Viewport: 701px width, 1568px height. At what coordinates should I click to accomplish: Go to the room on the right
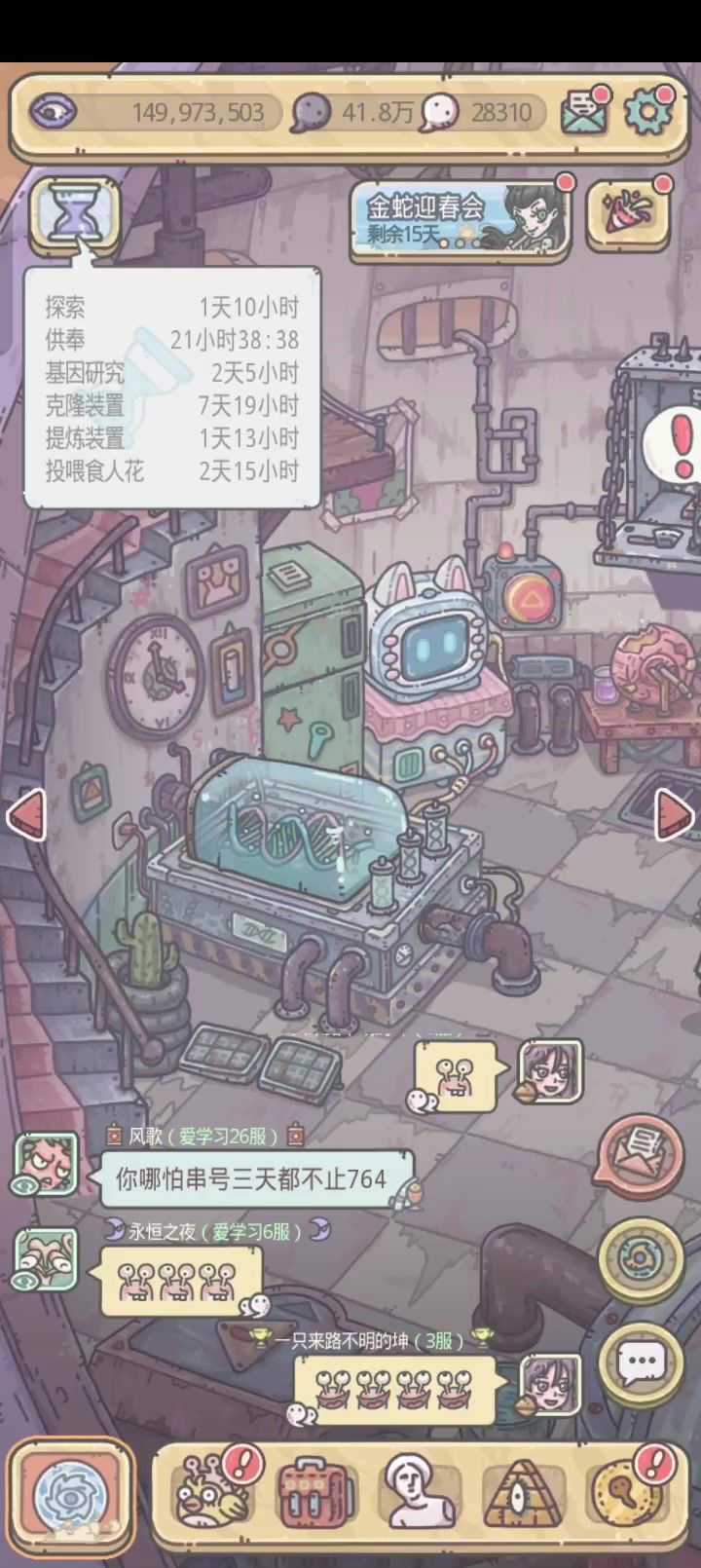pyautogui.click(x=674, y=814)
